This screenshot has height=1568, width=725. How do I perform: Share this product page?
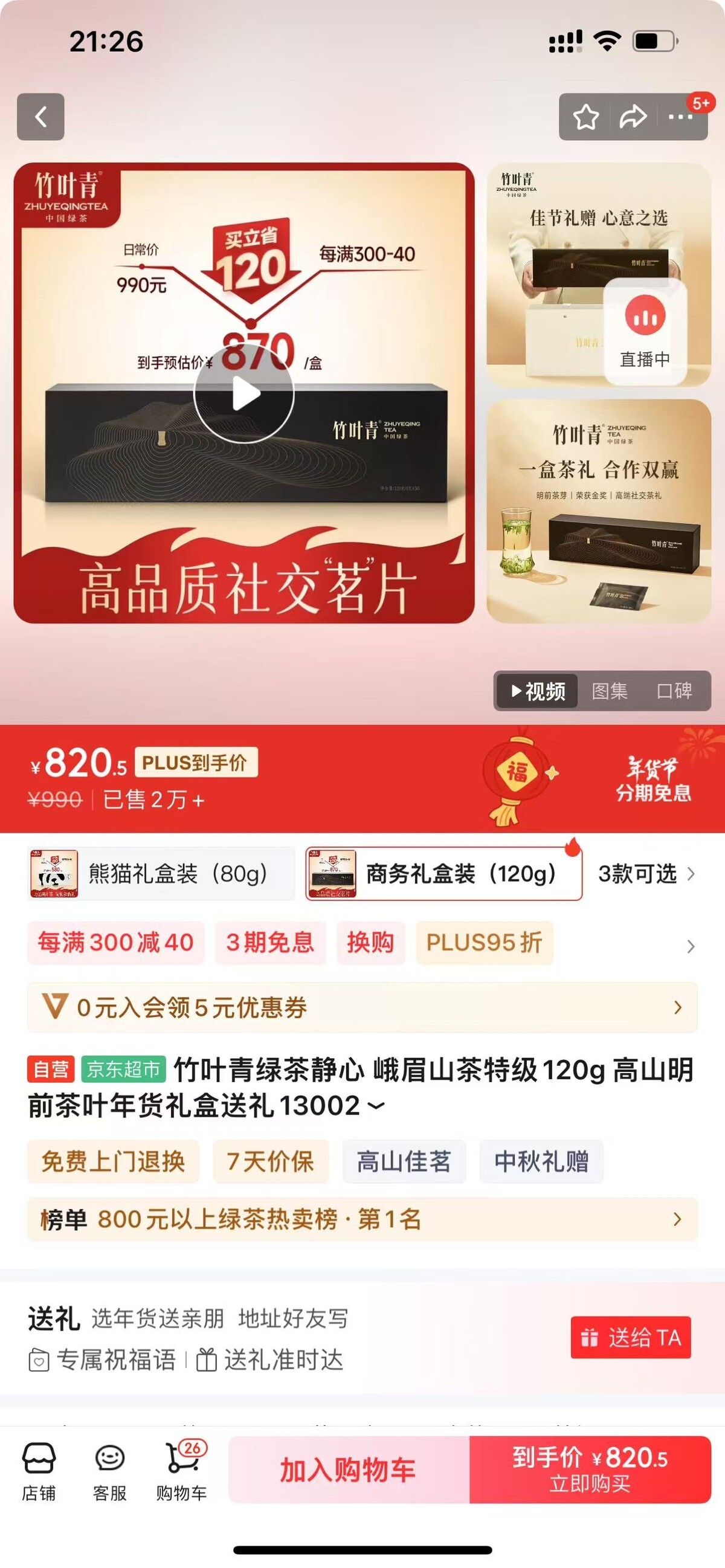point(633,117)
